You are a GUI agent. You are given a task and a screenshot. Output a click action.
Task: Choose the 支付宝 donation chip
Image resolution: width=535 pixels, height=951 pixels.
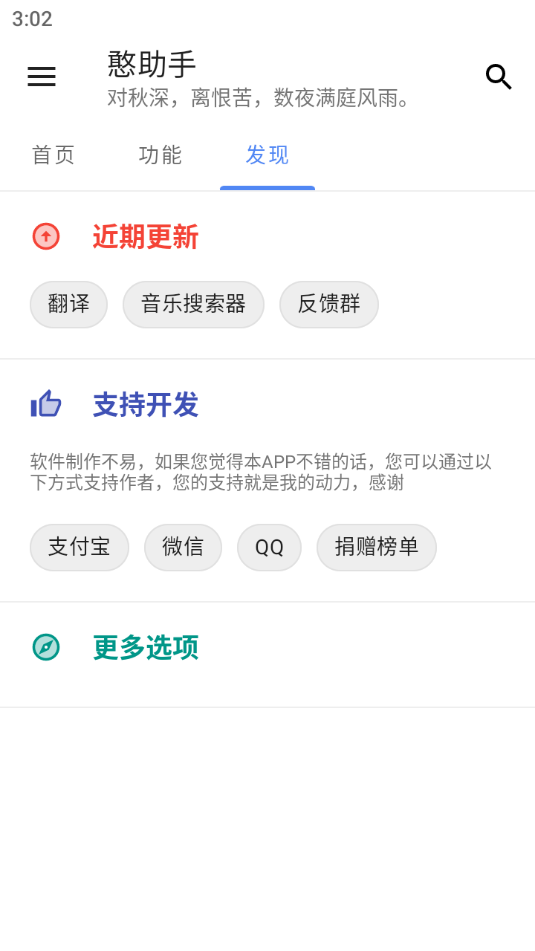coord(79,548)
